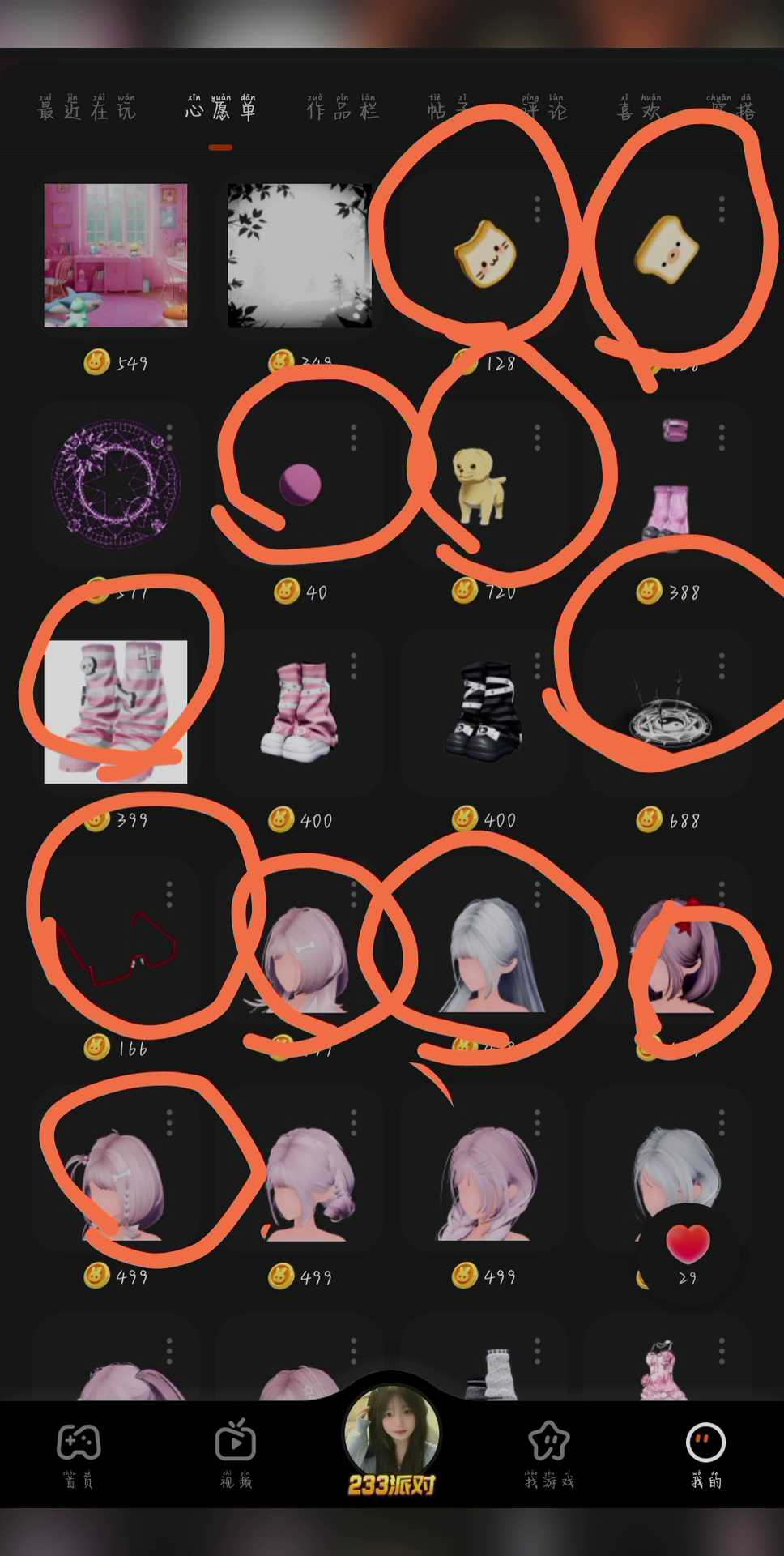Switch to the 喜欢 tab
Viewport: 784px width, 1556px height.
[x=639, y=109]
